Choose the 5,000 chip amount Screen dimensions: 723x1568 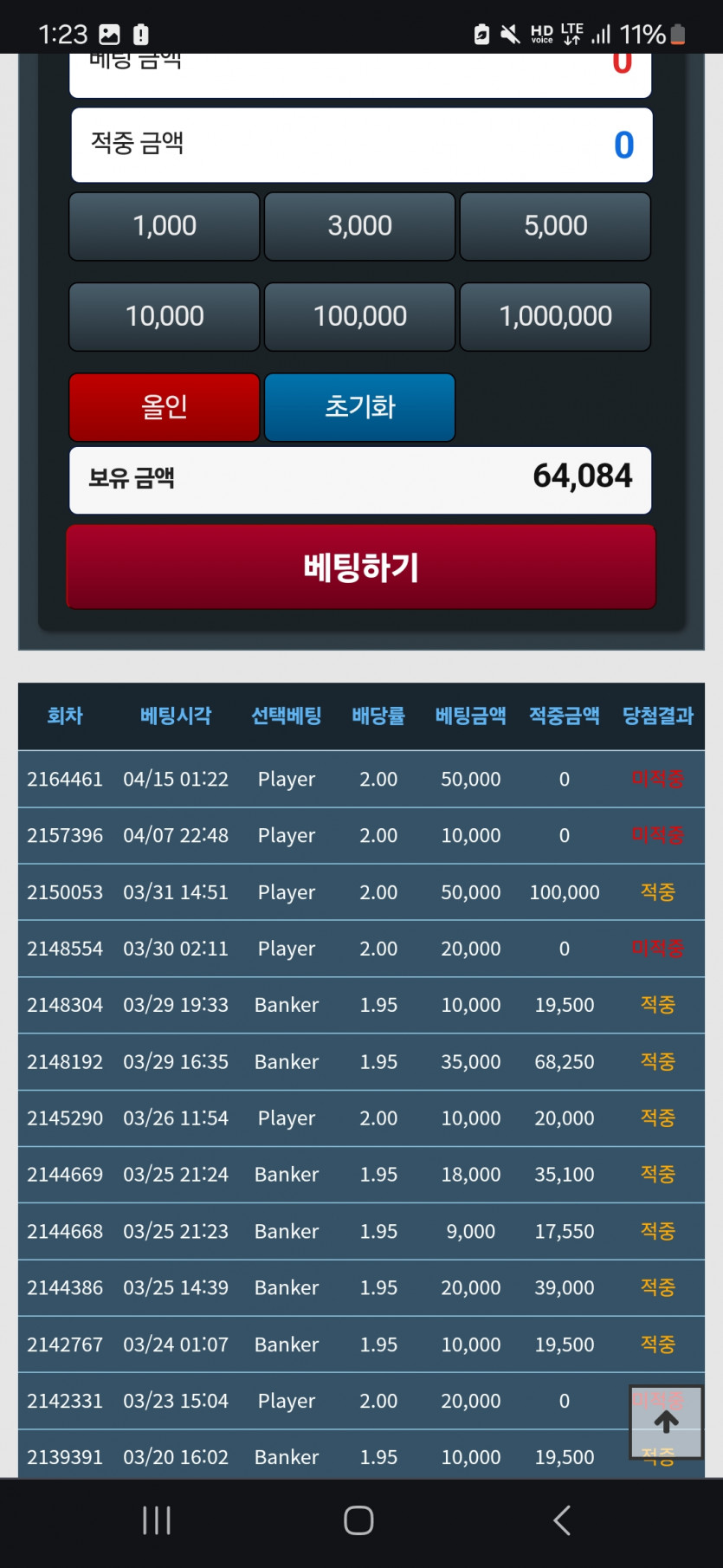(x=555, y=226)
